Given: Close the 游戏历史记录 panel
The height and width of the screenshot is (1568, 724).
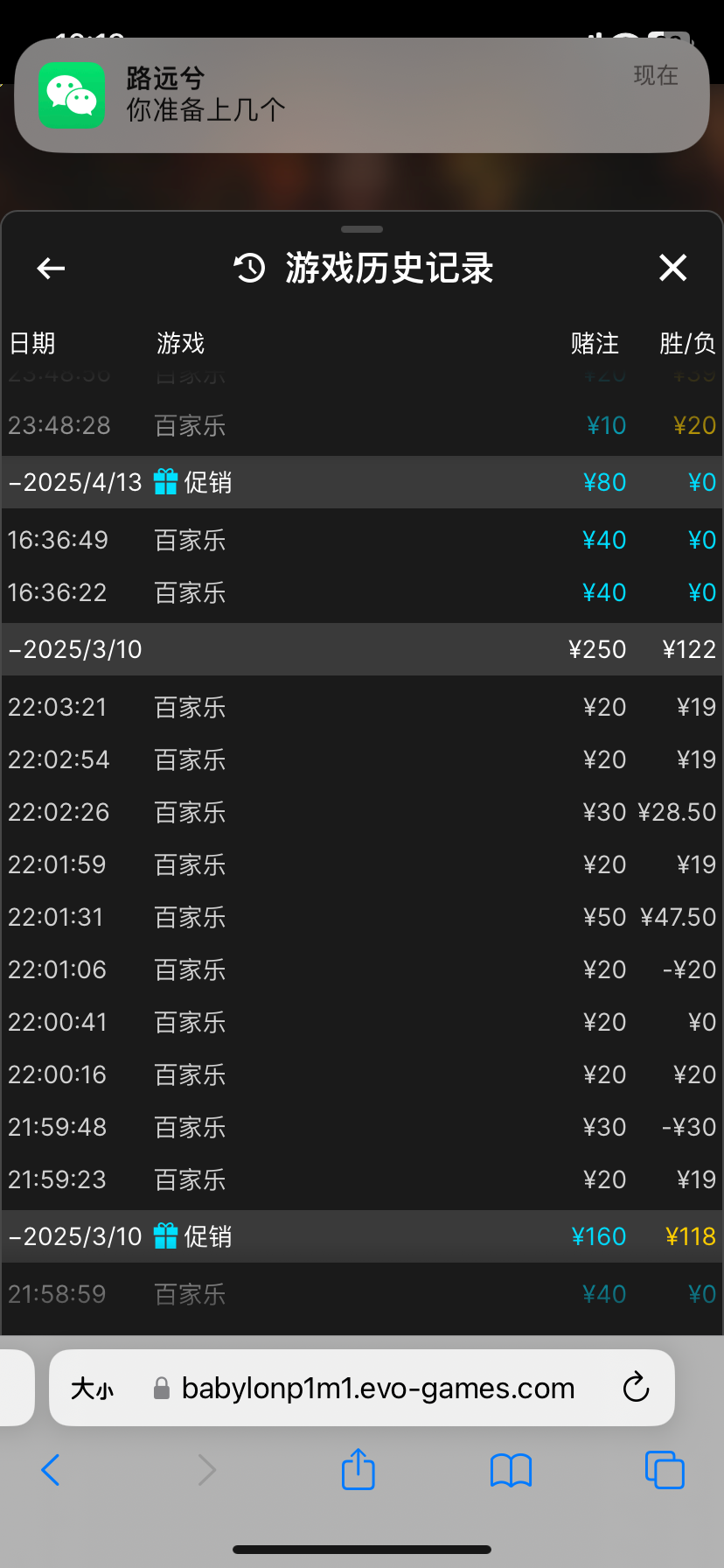Looking at the screenshot, I should tap(672, 268).
